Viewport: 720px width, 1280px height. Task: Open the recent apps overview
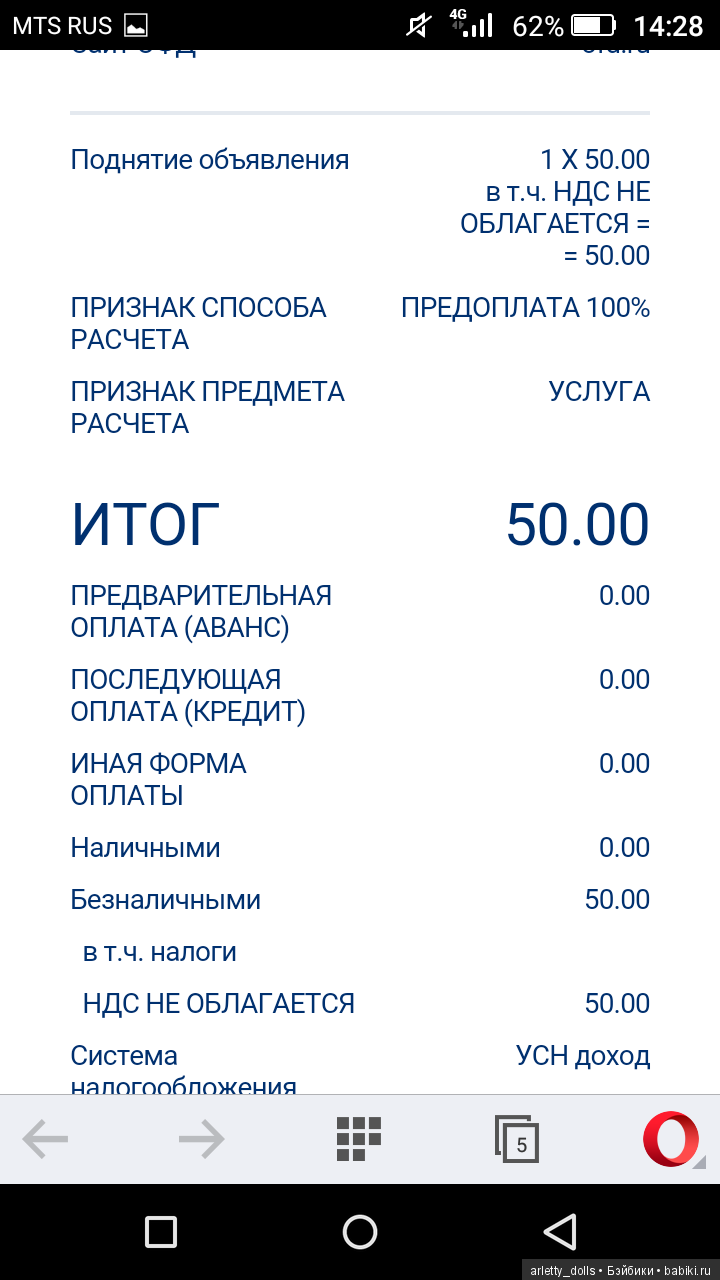click(160, 1232)
